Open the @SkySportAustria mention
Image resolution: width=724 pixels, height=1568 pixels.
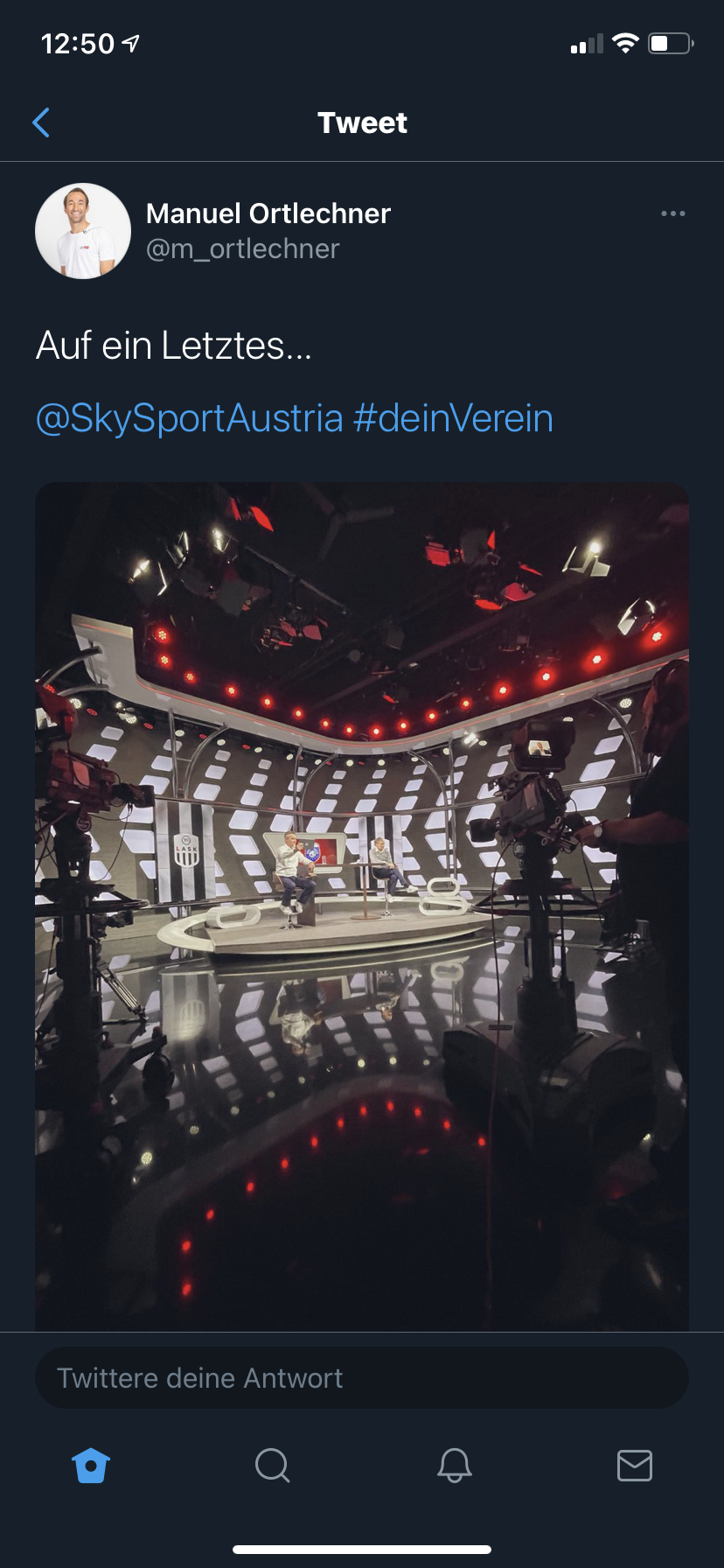(x=190, y=418)
